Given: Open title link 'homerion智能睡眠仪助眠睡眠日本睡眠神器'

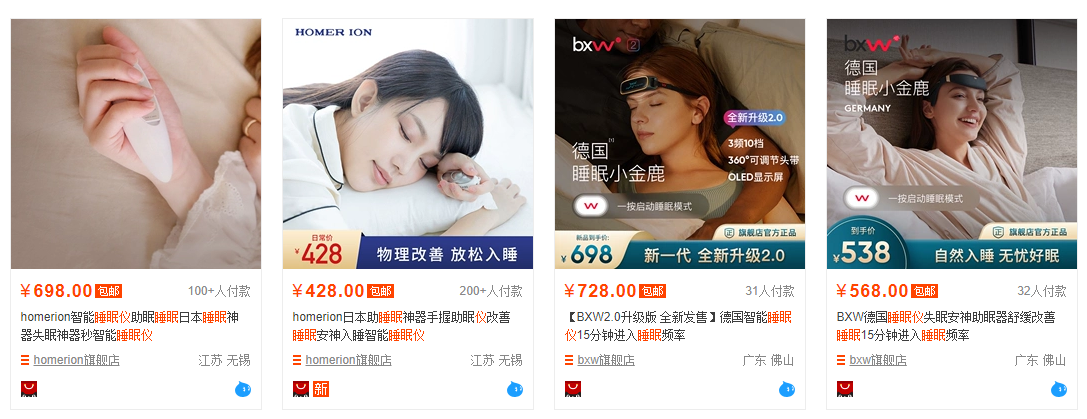Looking at the screenshot, I should (x=130, y=317).
